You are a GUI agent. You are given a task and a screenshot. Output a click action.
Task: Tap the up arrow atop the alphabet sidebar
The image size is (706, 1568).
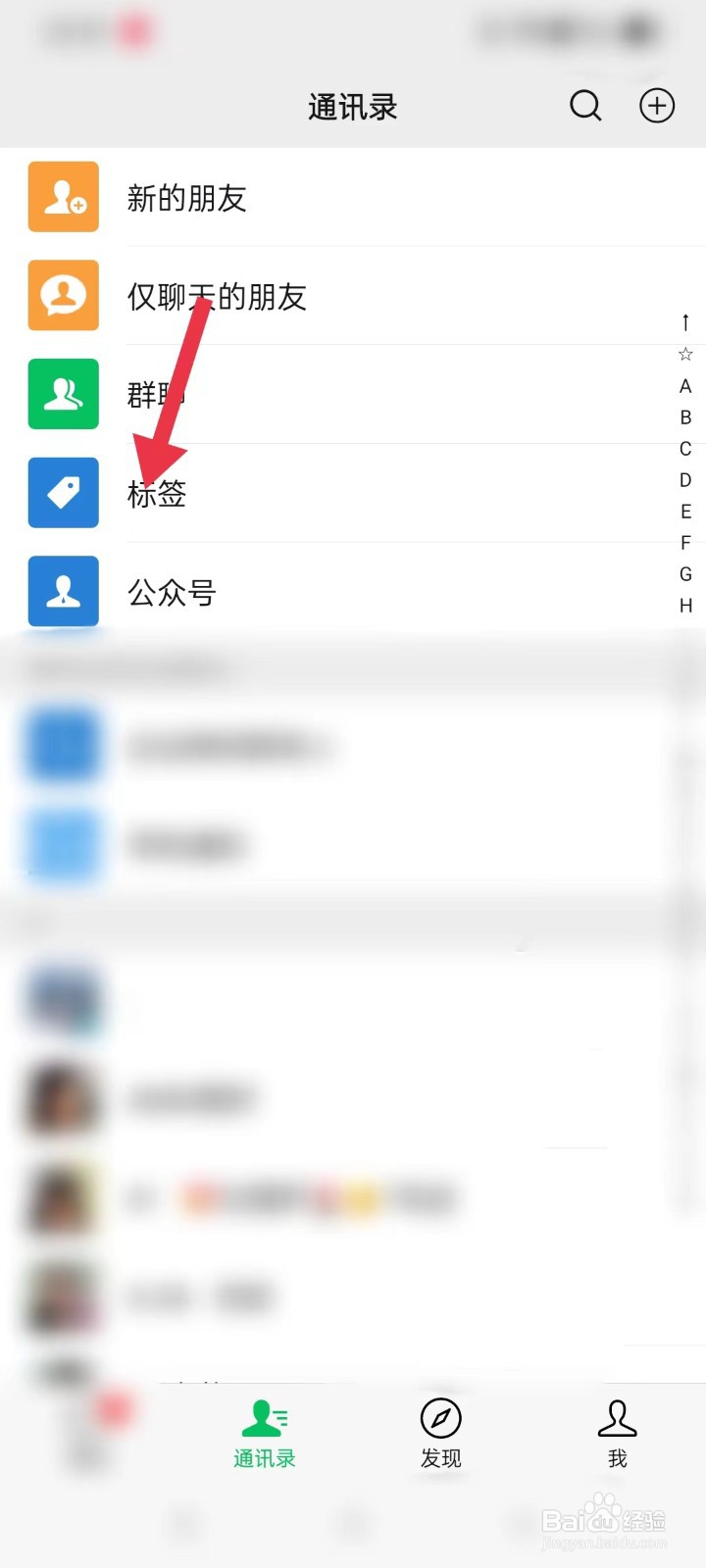click(x=685, y=321)
